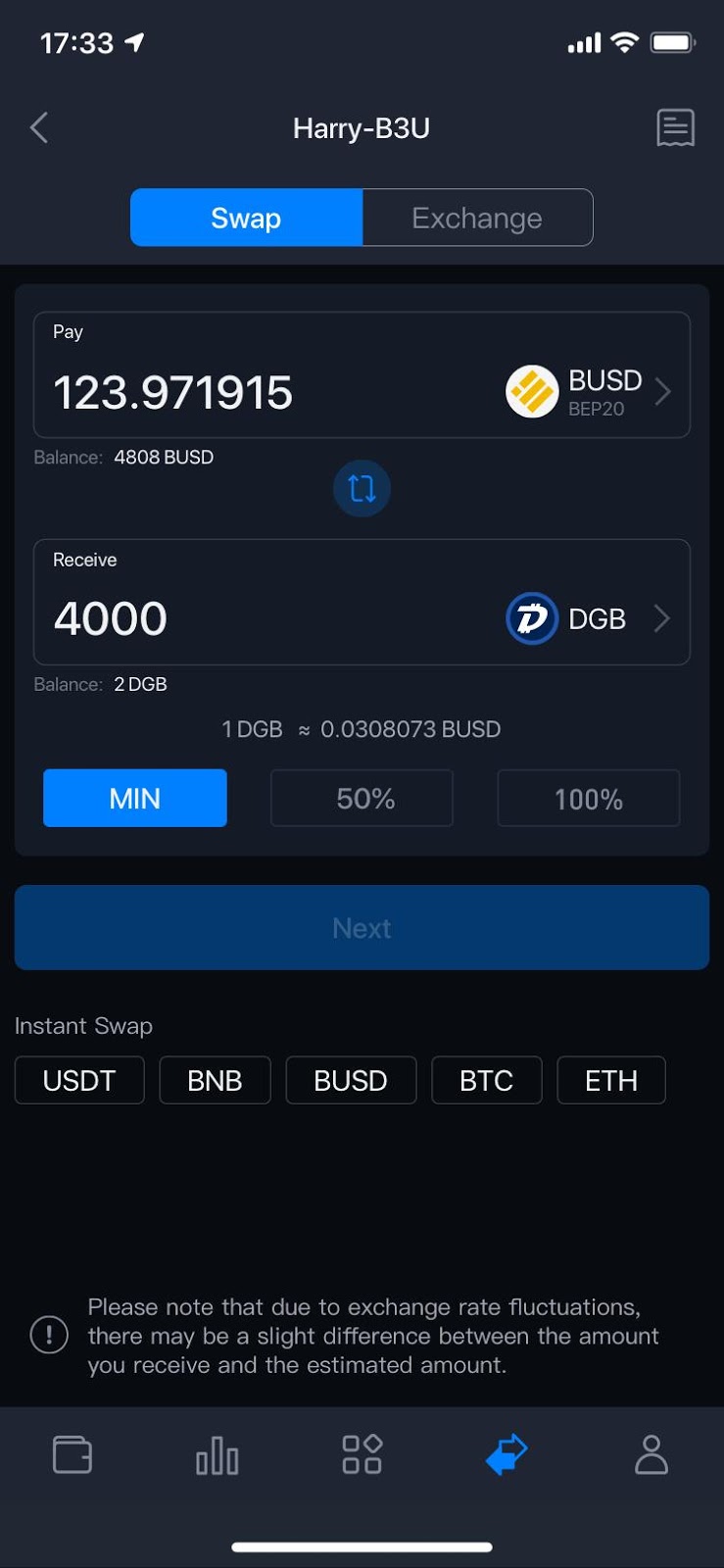724x1568 pixels.
Task: Open the wallet tab in bottom bar
Action: tap(72, 1455)
